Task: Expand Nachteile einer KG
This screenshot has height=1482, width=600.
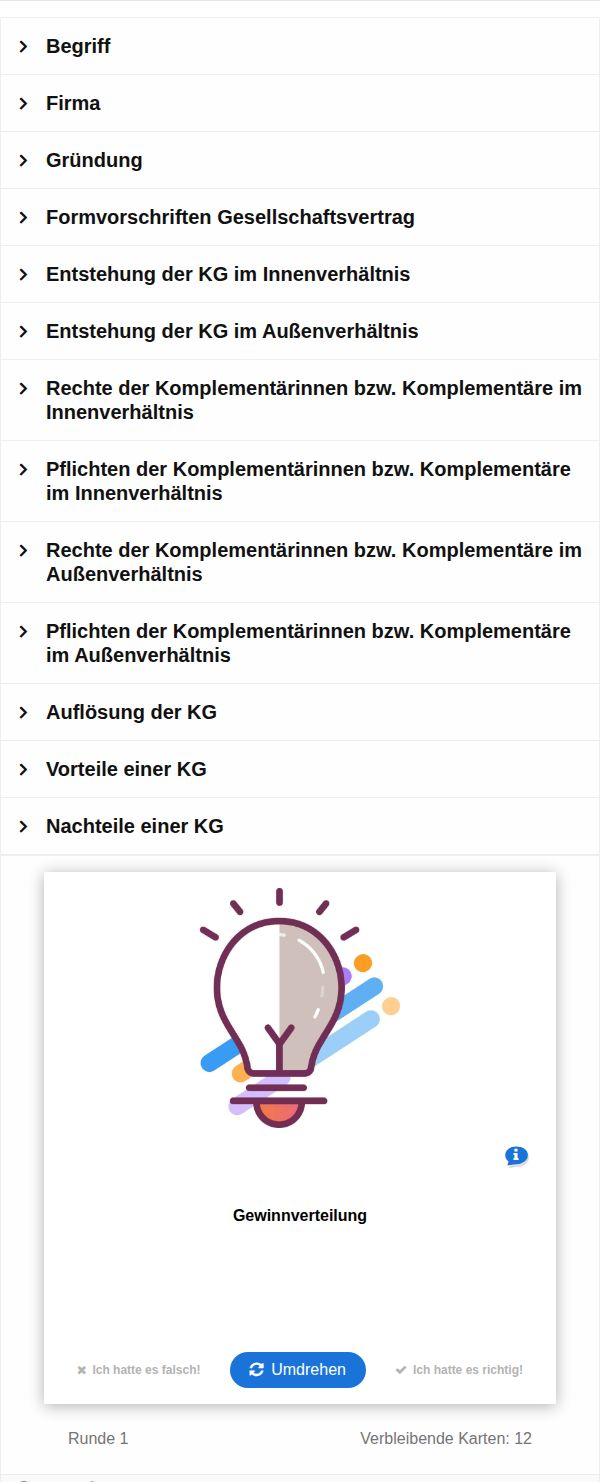Action: coord(134,826)
